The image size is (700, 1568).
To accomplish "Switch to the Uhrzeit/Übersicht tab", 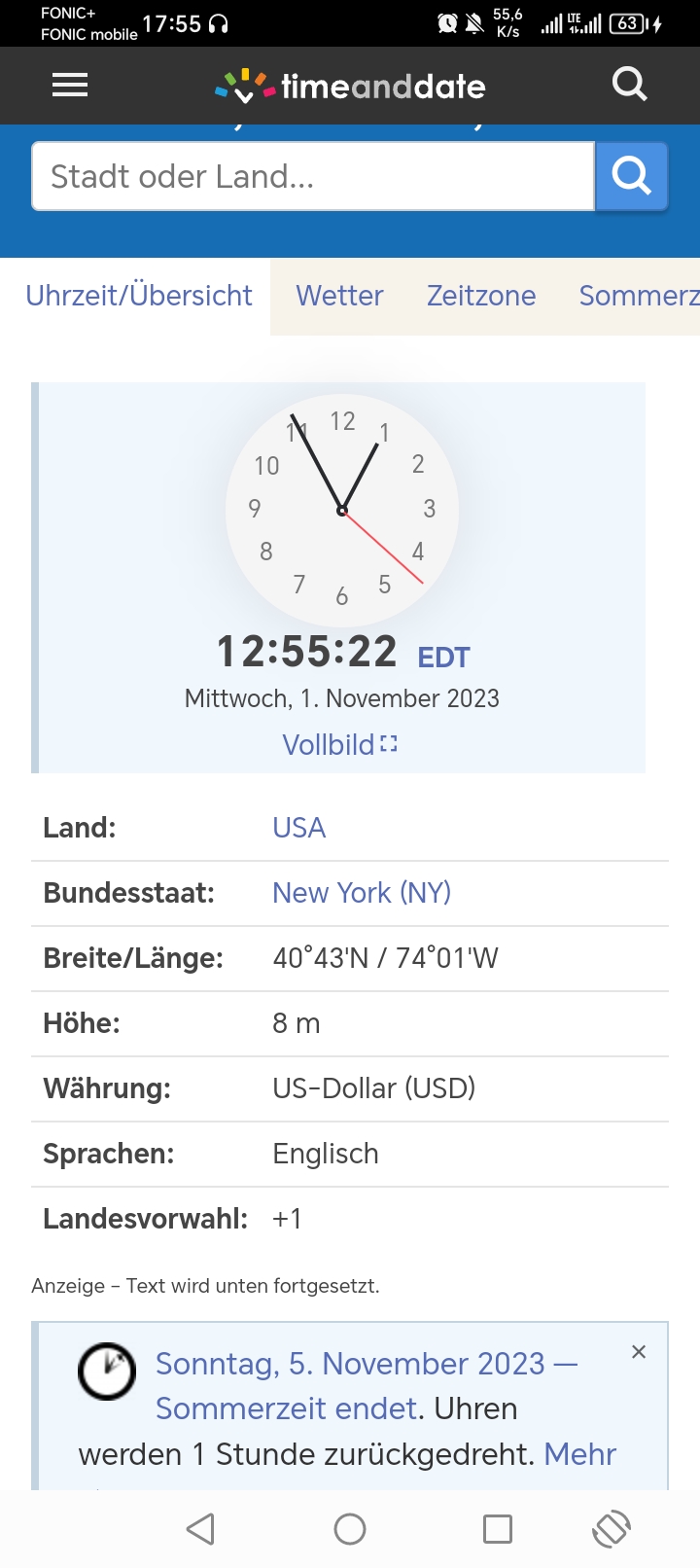I will (139, 296).
